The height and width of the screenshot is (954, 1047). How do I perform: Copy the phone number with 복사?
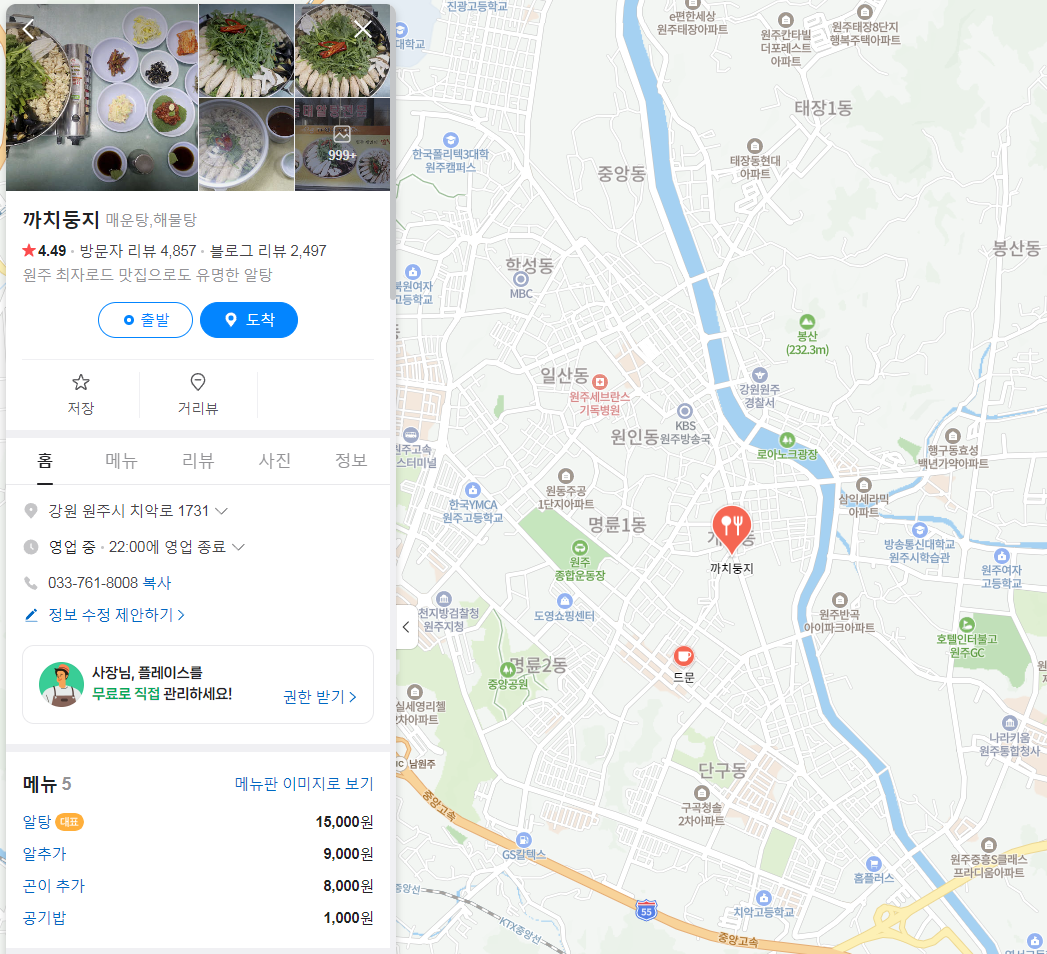[157, 583]
